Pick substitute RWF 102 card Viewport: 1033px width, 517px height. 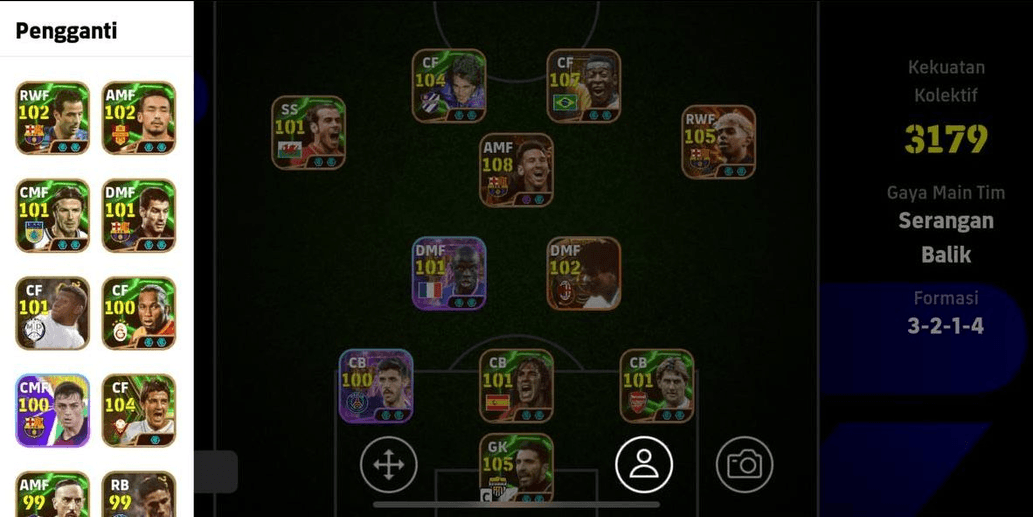point(53,118)
